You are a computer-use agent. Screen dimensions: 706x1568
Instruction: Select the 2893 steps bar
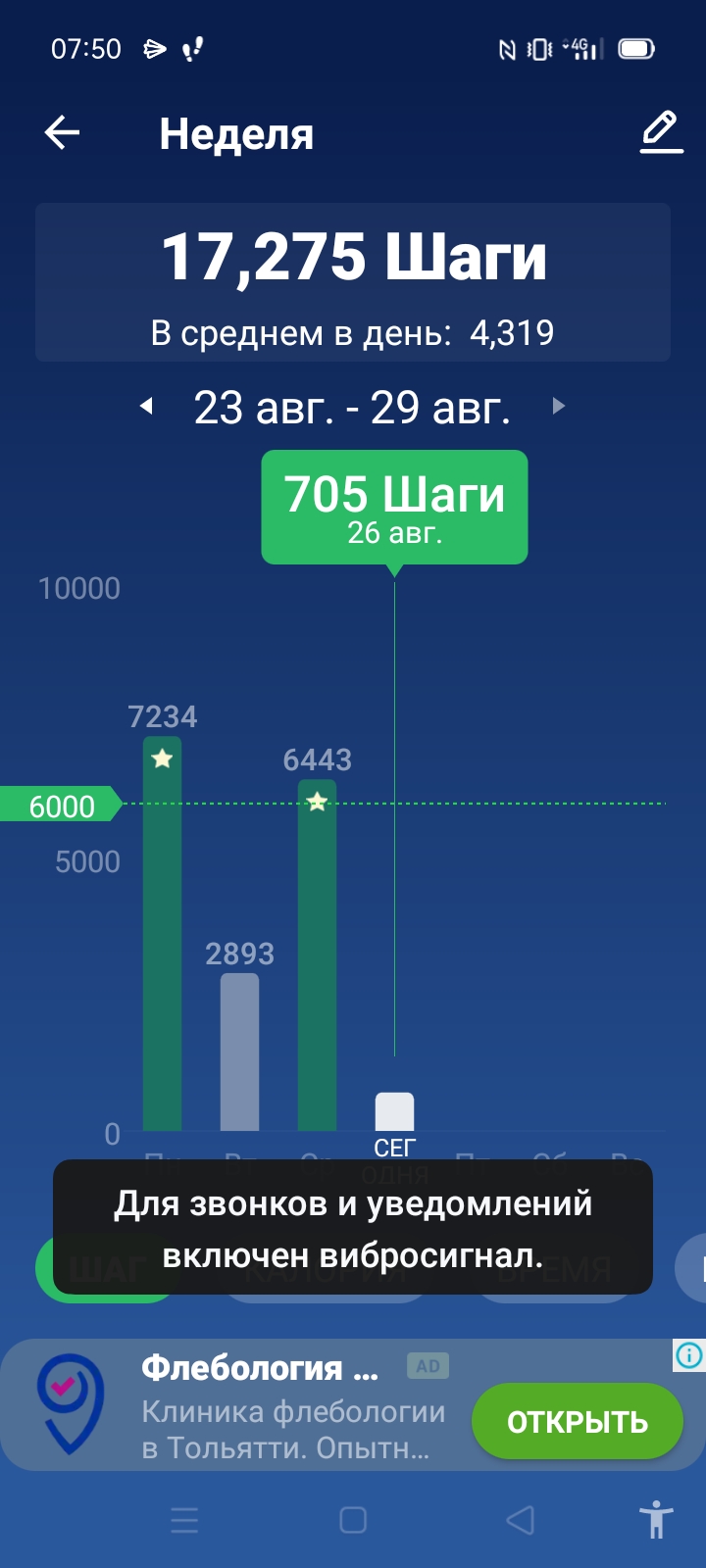coord(240,1053)
